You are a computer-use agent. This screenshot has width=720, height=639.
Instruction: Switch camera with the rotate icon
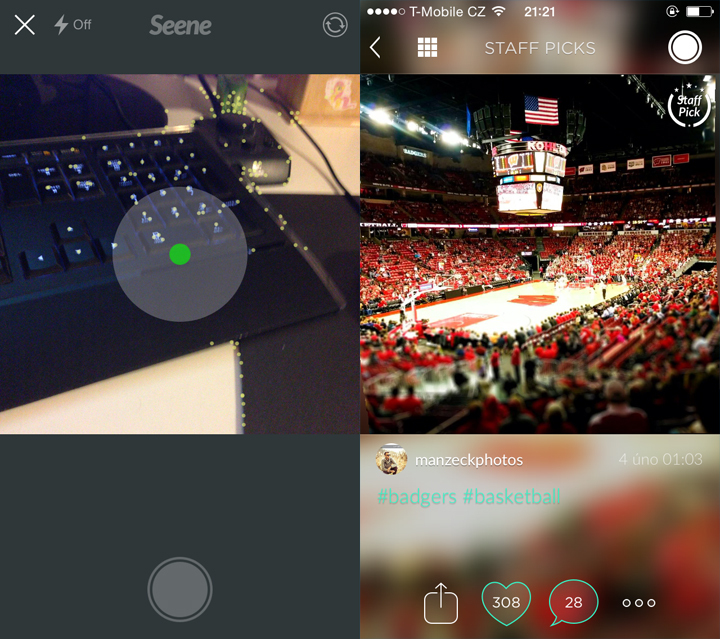coord(335,25)
